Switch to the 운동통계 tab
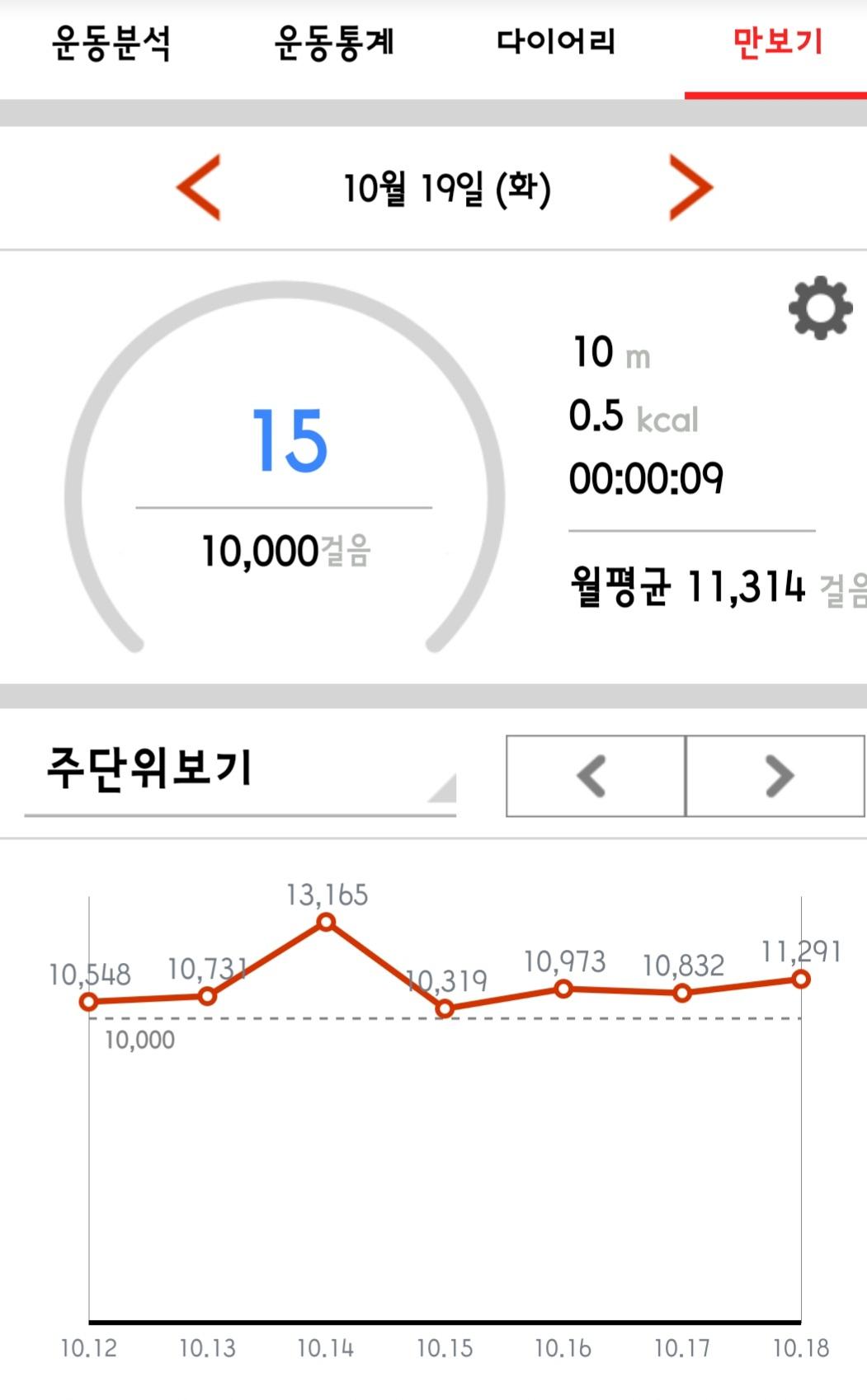The height and width of the screenshot is (1400, 867). [x=334, y=44]
